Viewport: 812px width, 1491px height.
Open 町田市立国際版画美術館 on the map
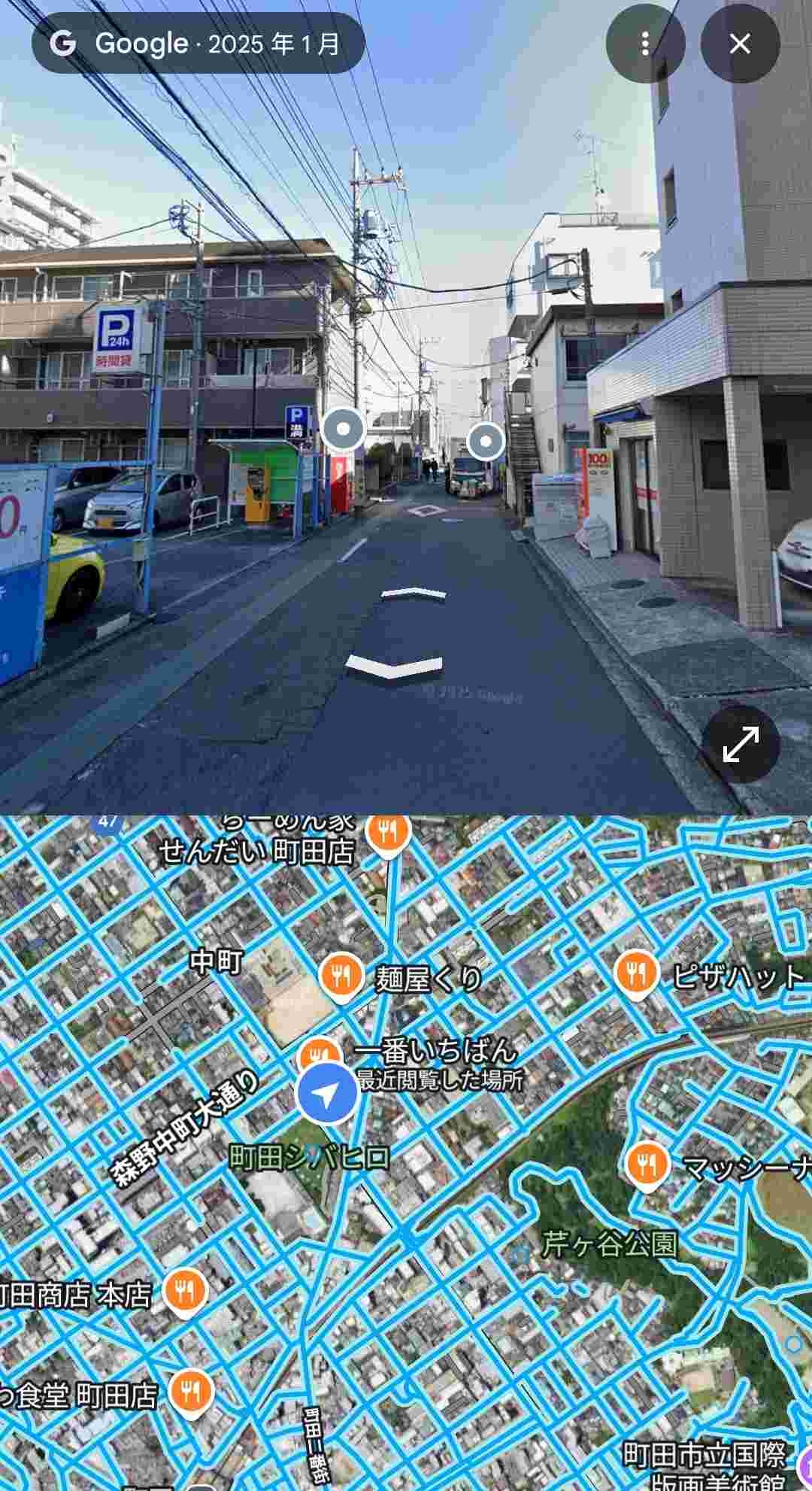tap(707, 1463)
